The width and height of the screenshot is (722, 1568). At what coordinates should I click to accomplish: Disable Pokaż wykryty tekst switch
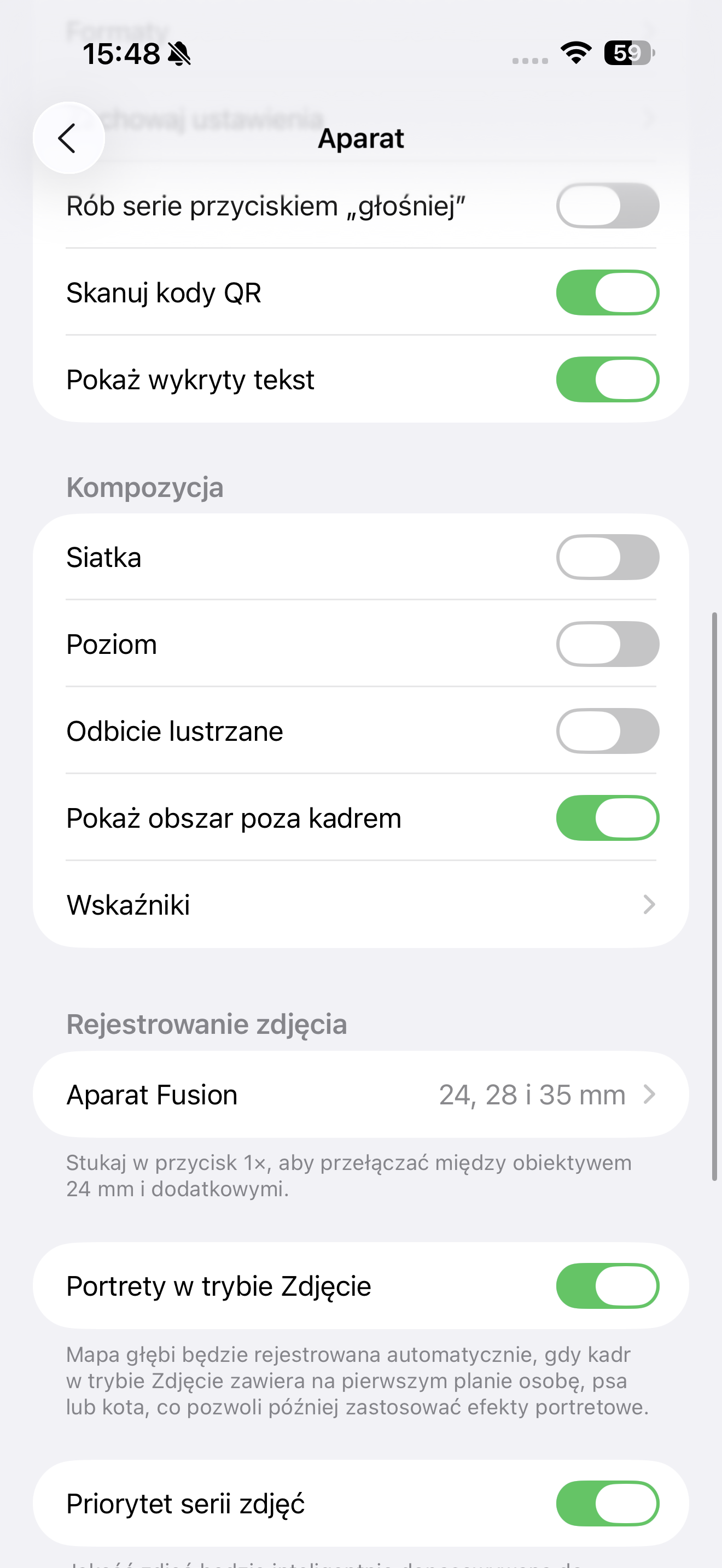click(x=607, y=380)
